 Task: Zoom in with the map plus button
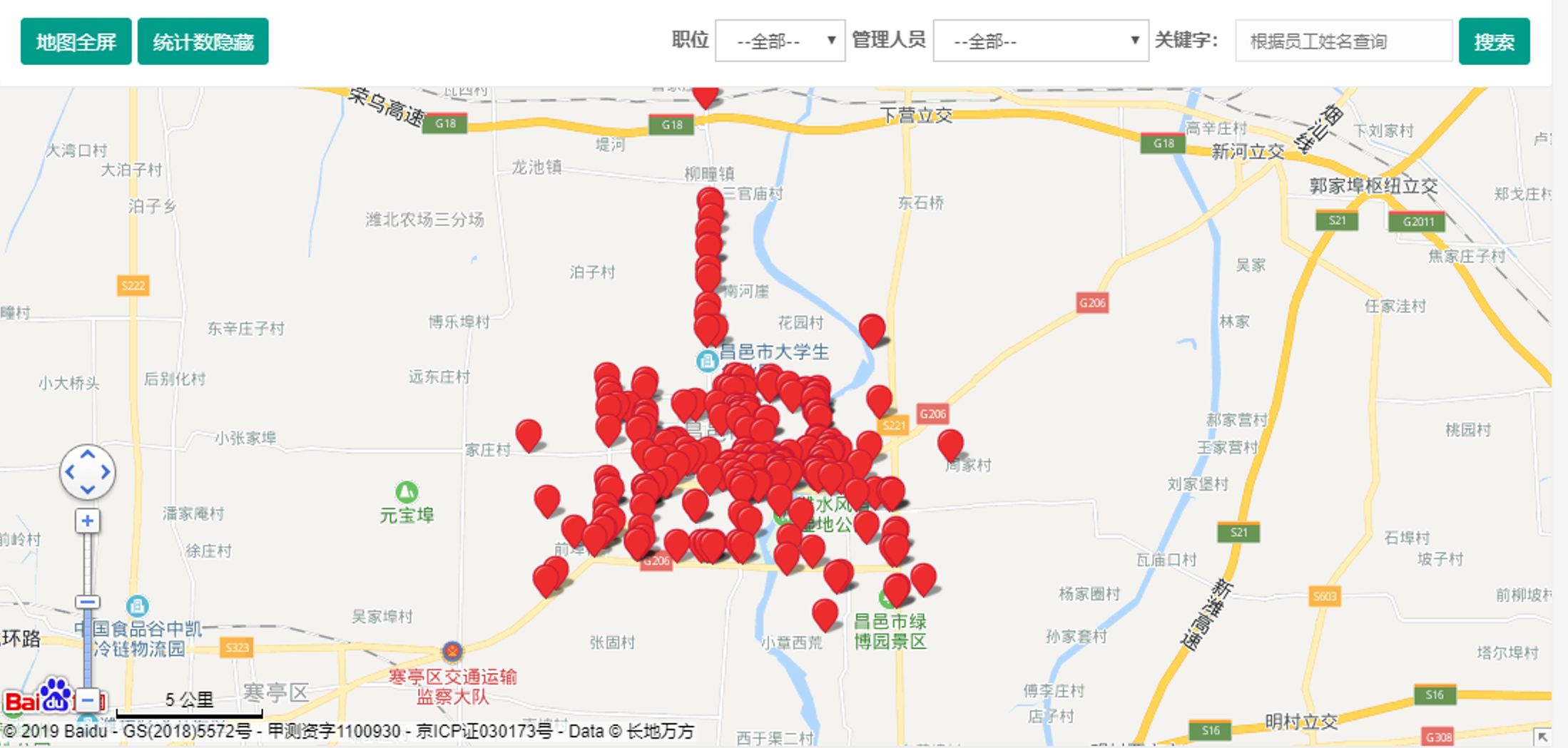pyautogui.click(x=87, y=521)
